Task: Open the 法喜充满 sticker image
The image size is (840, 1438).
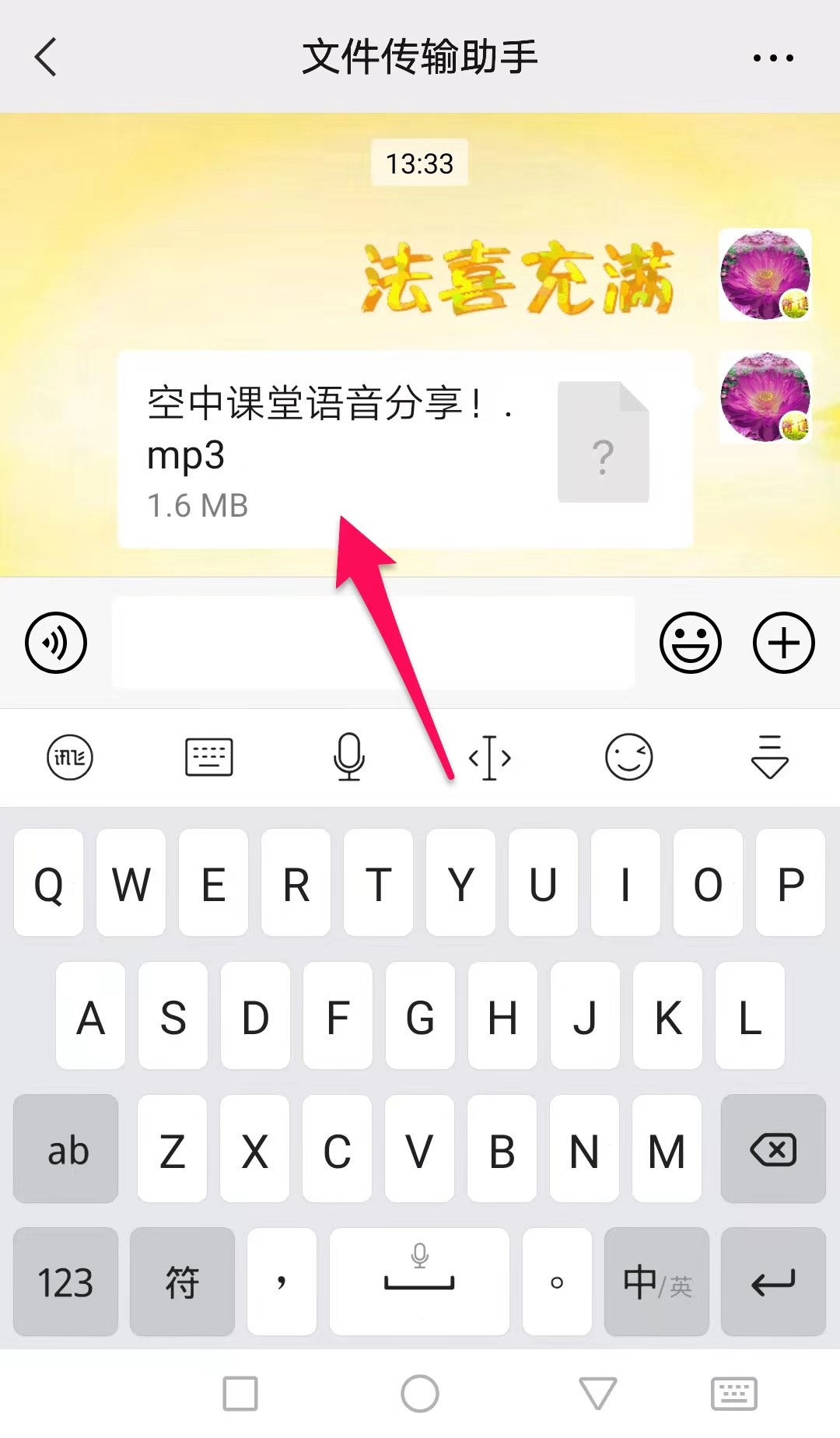Action: [x=518, y=278]
